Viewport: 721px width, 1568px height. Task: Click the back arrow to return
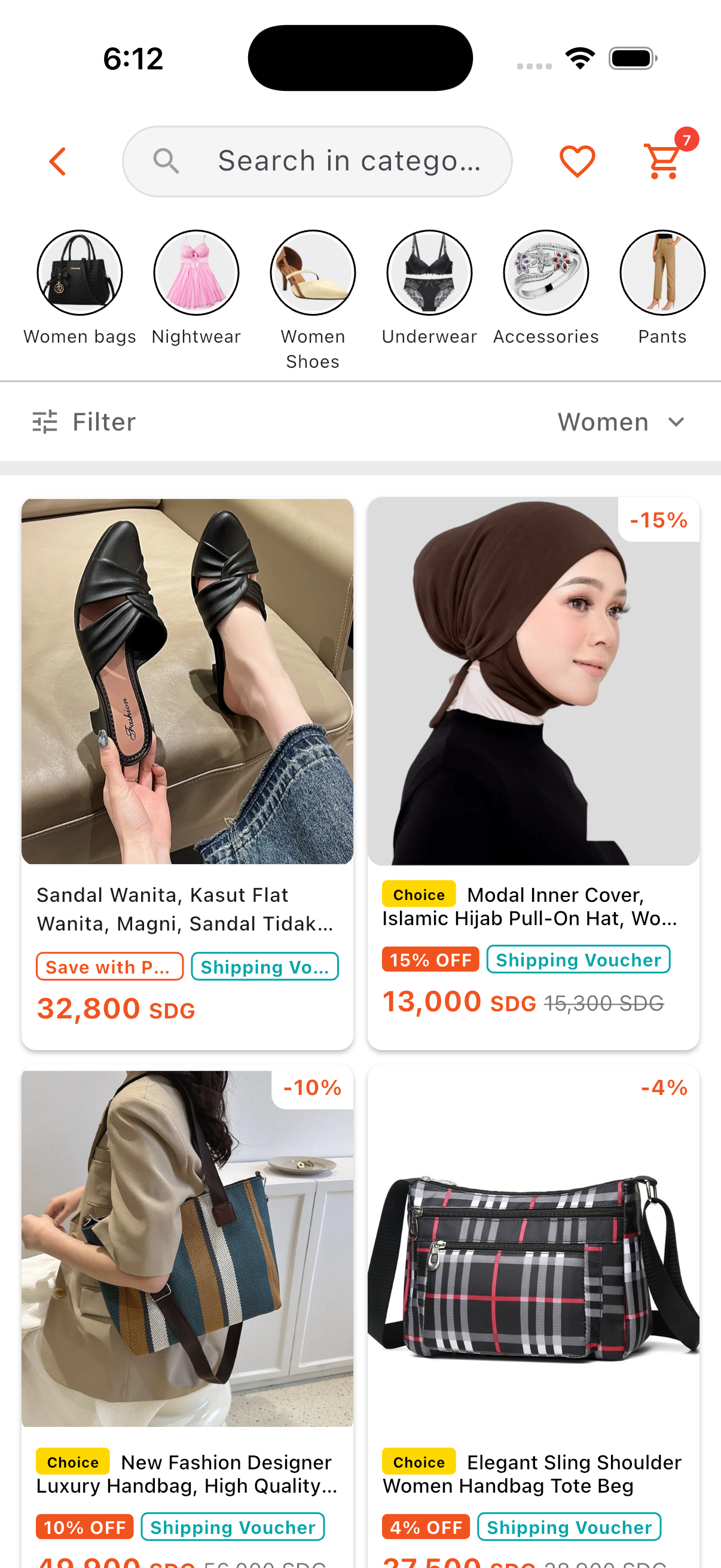pos(57,161)
